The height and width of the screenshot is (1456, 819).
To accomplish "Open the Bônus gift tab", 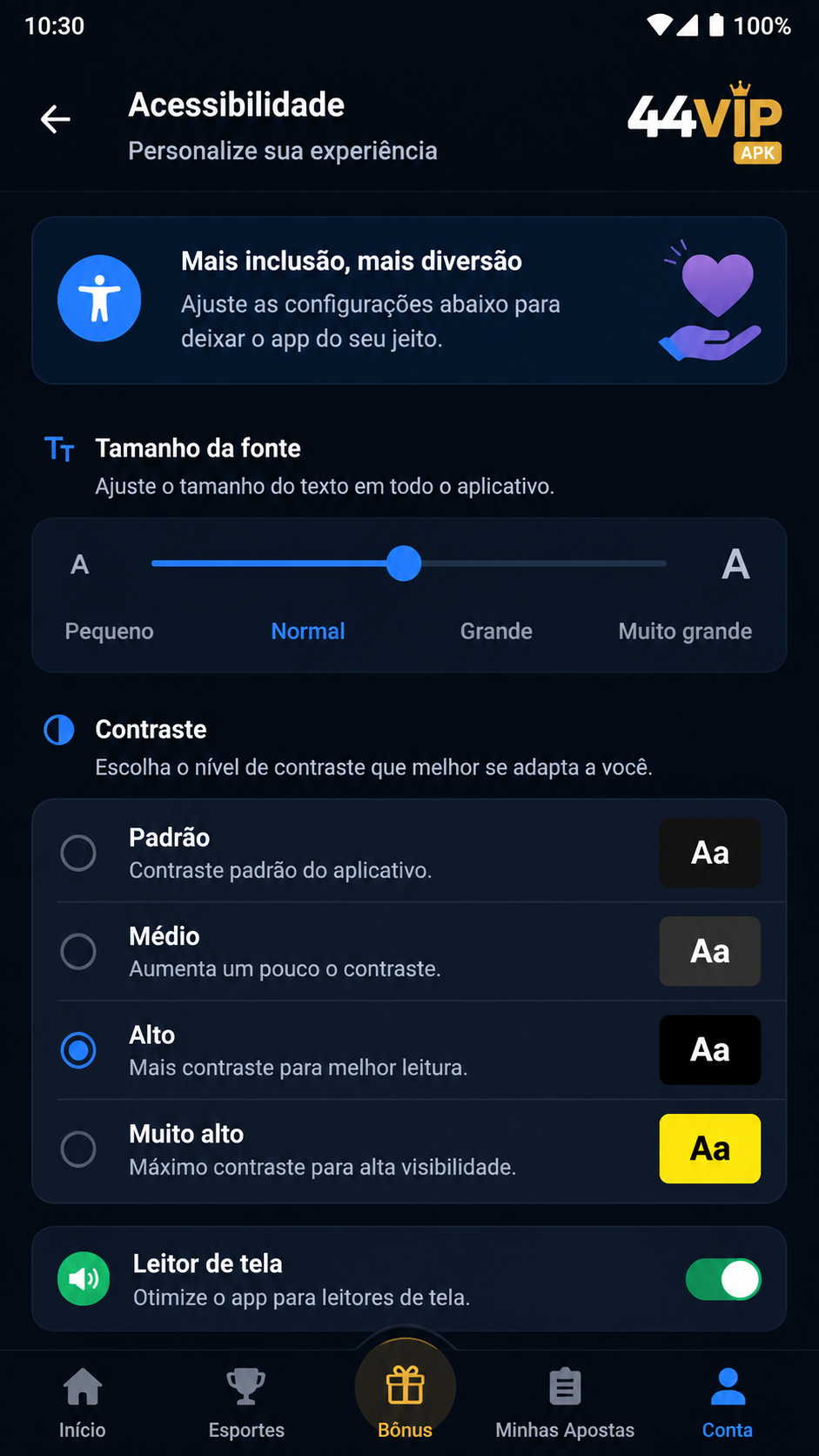I will (x=406, y=1398).
